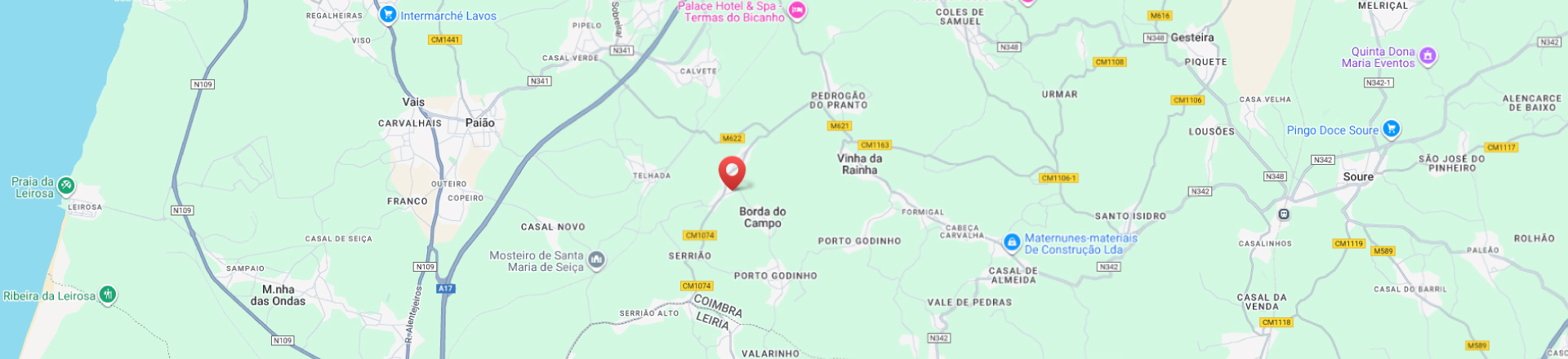Select the Mosteiro de Santa Maria de Seiça marker

(597, 260)
